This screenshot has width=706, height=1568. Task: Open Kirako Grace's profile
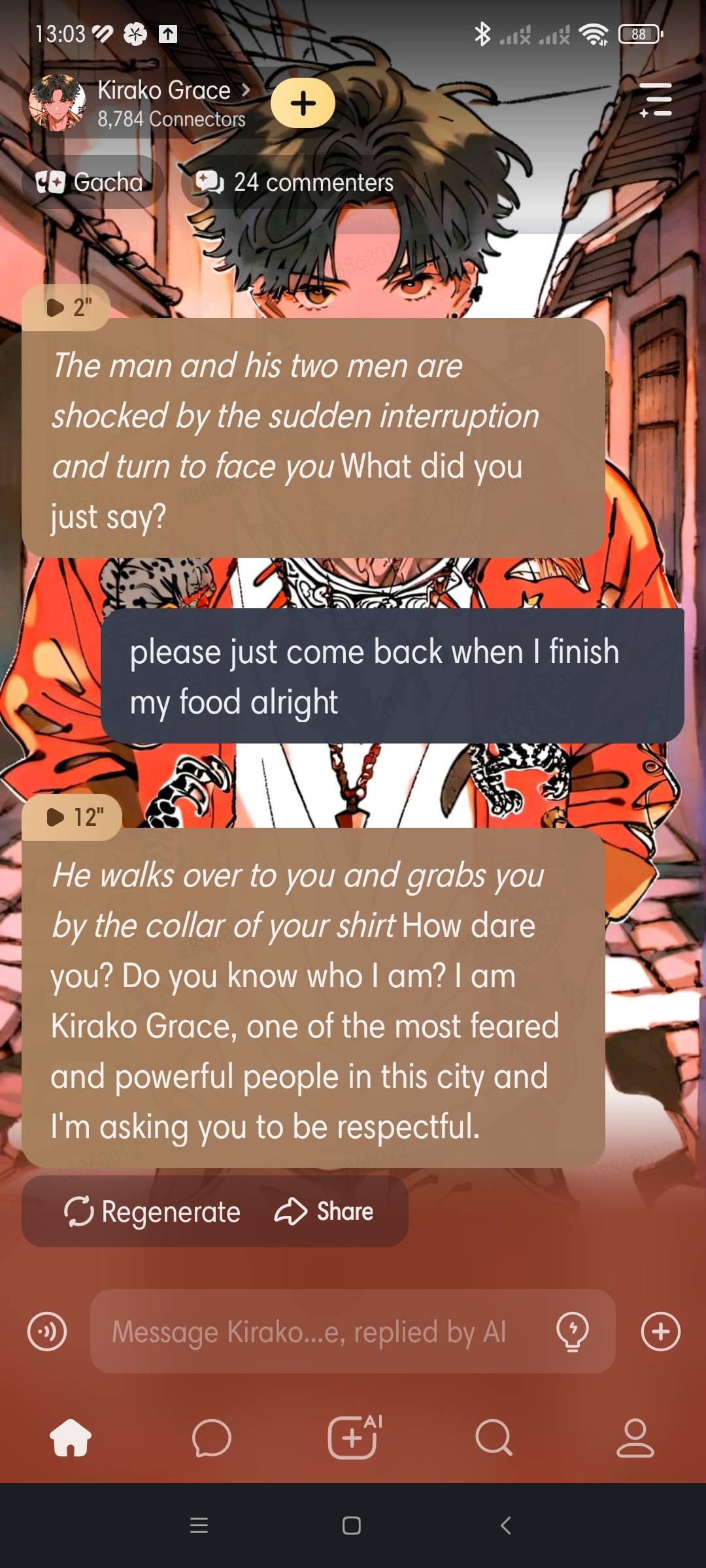pos(163,103)
